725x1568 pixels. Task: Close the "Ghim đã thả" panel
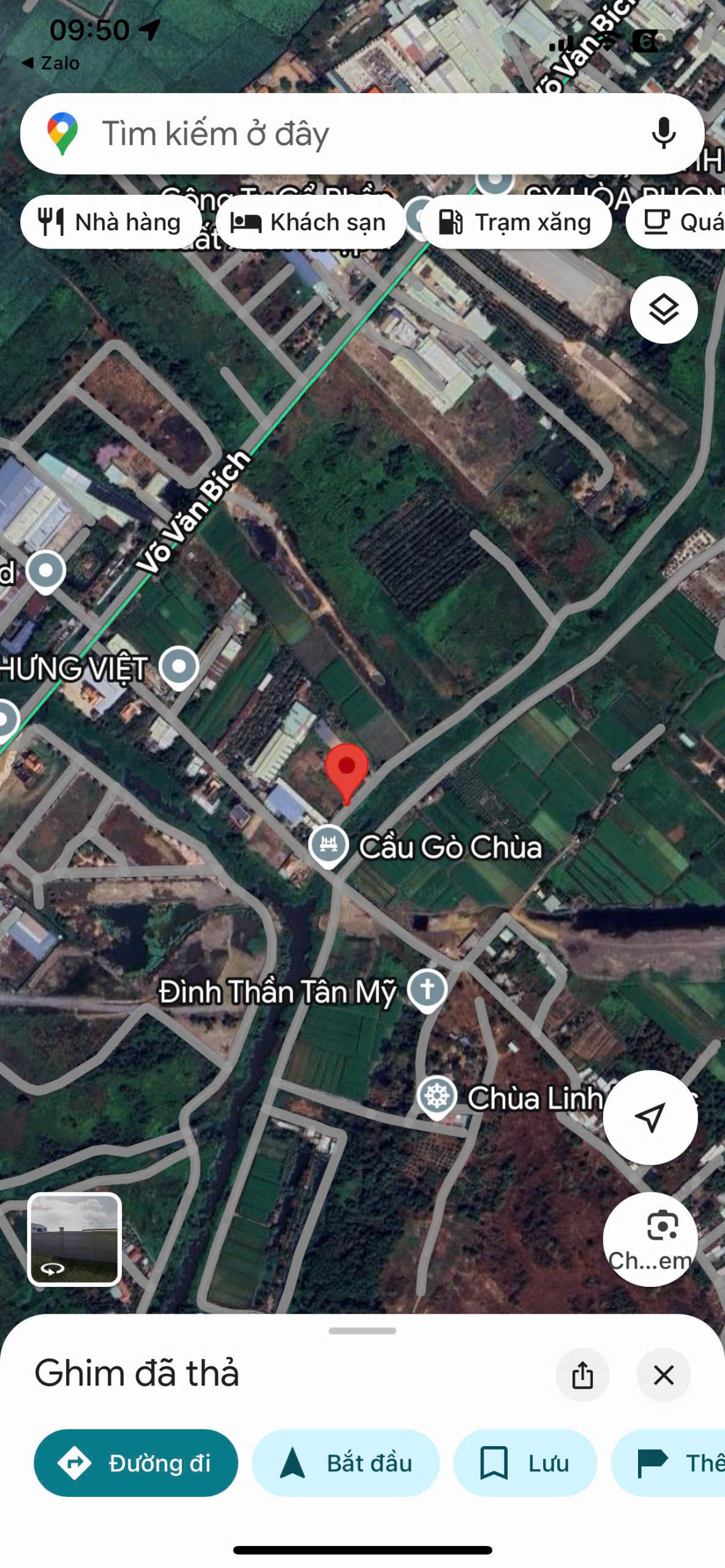(x=663, y=1374)
